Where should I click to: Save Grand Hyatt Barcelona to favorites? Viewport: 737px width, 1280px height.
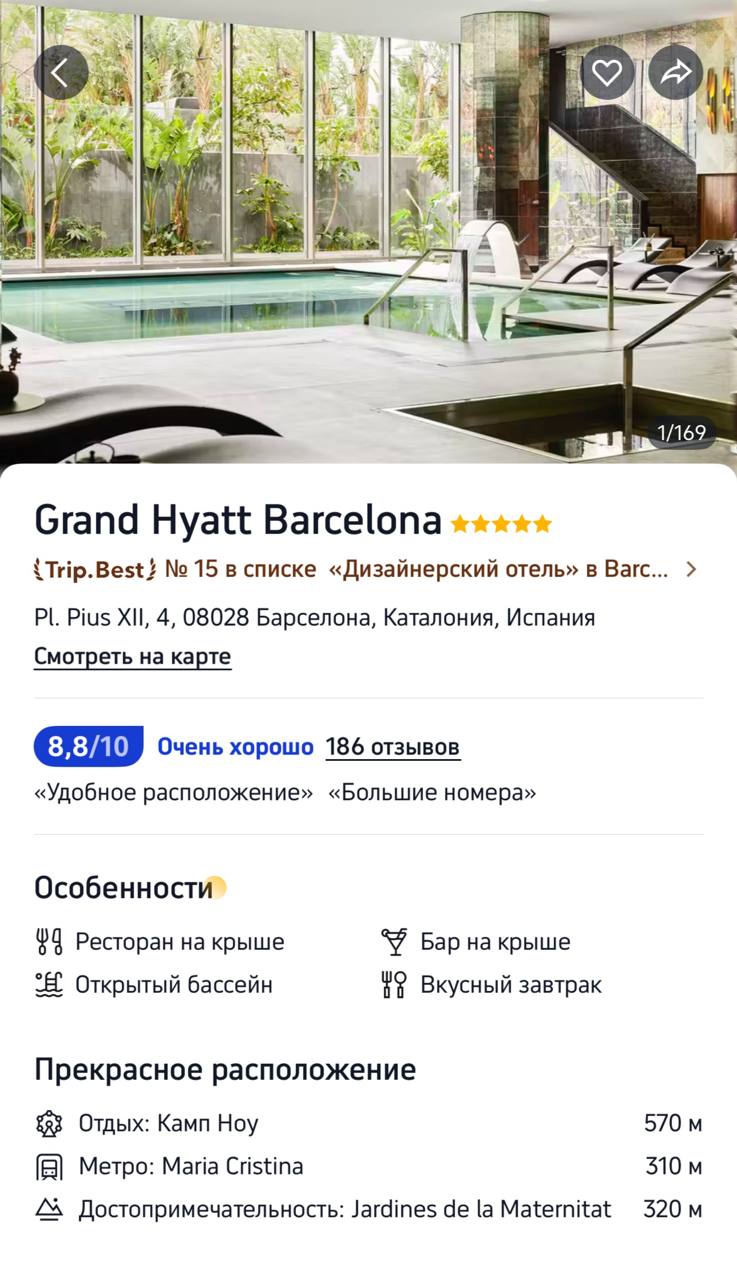(x=607, y=72)
